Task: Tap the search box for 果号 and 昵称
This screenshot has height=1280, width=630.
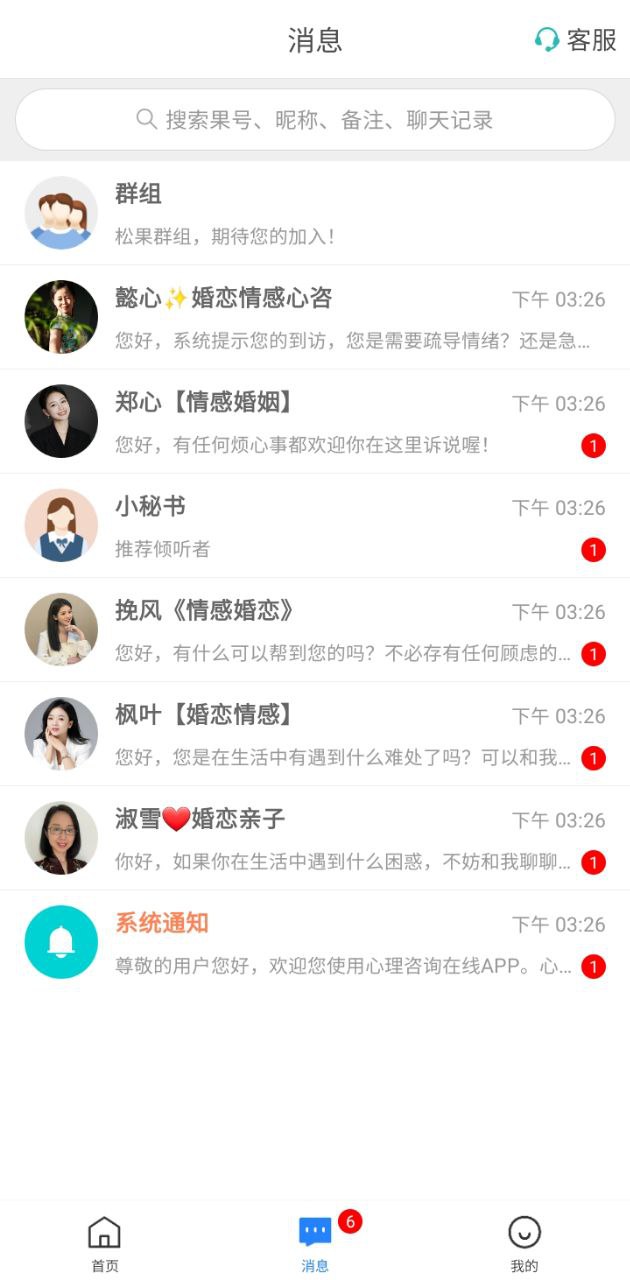Action: [x=315, y=120]
